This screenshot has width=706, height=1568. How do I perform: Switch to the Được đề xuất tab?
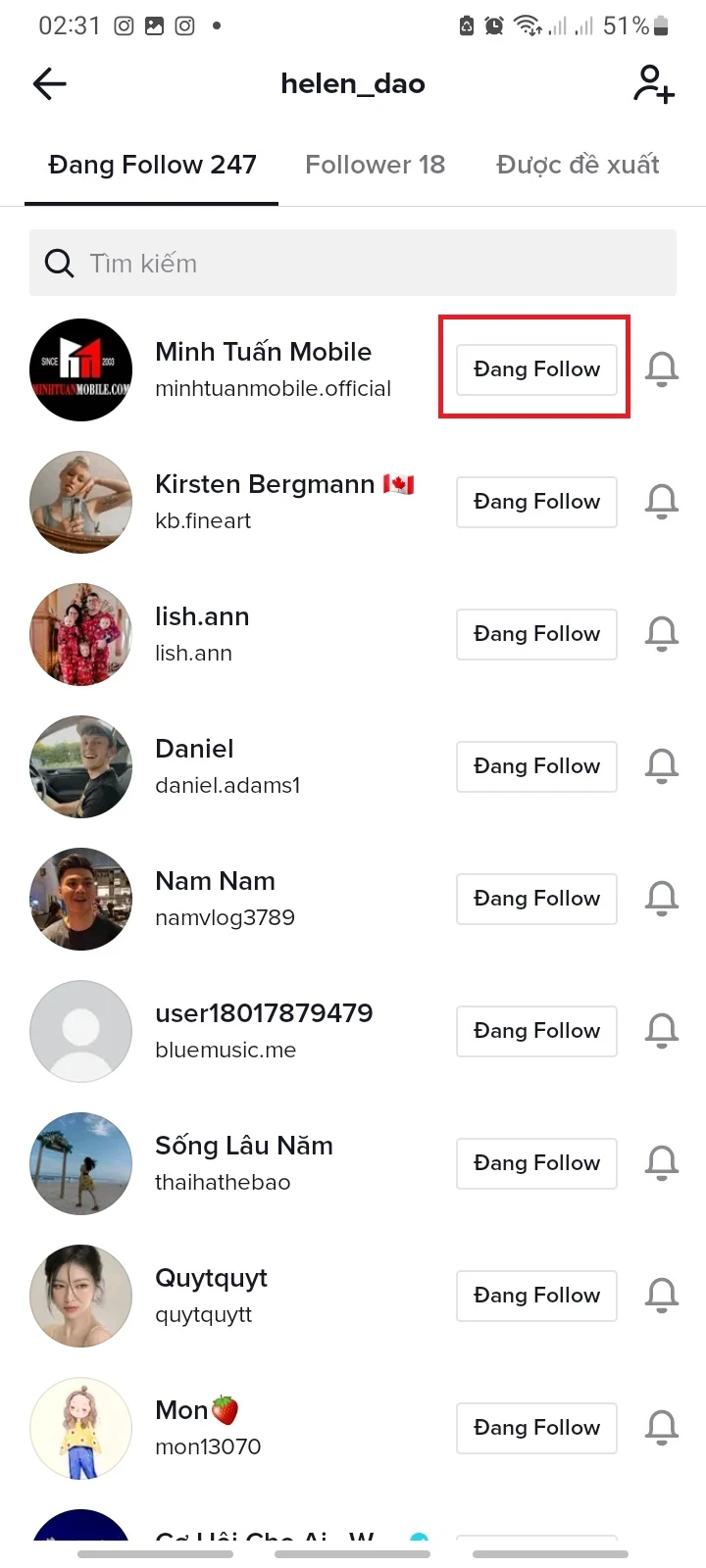point(578,165)
